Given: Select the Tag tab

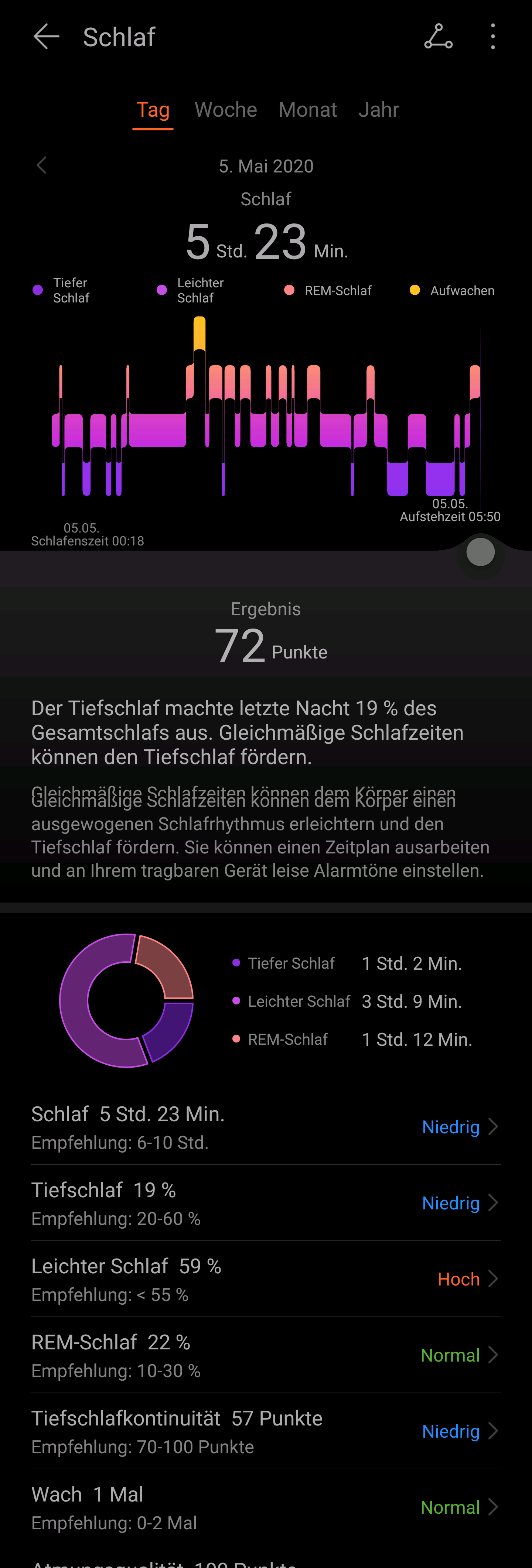Looking at the screenshot, I should click(153, 110).
